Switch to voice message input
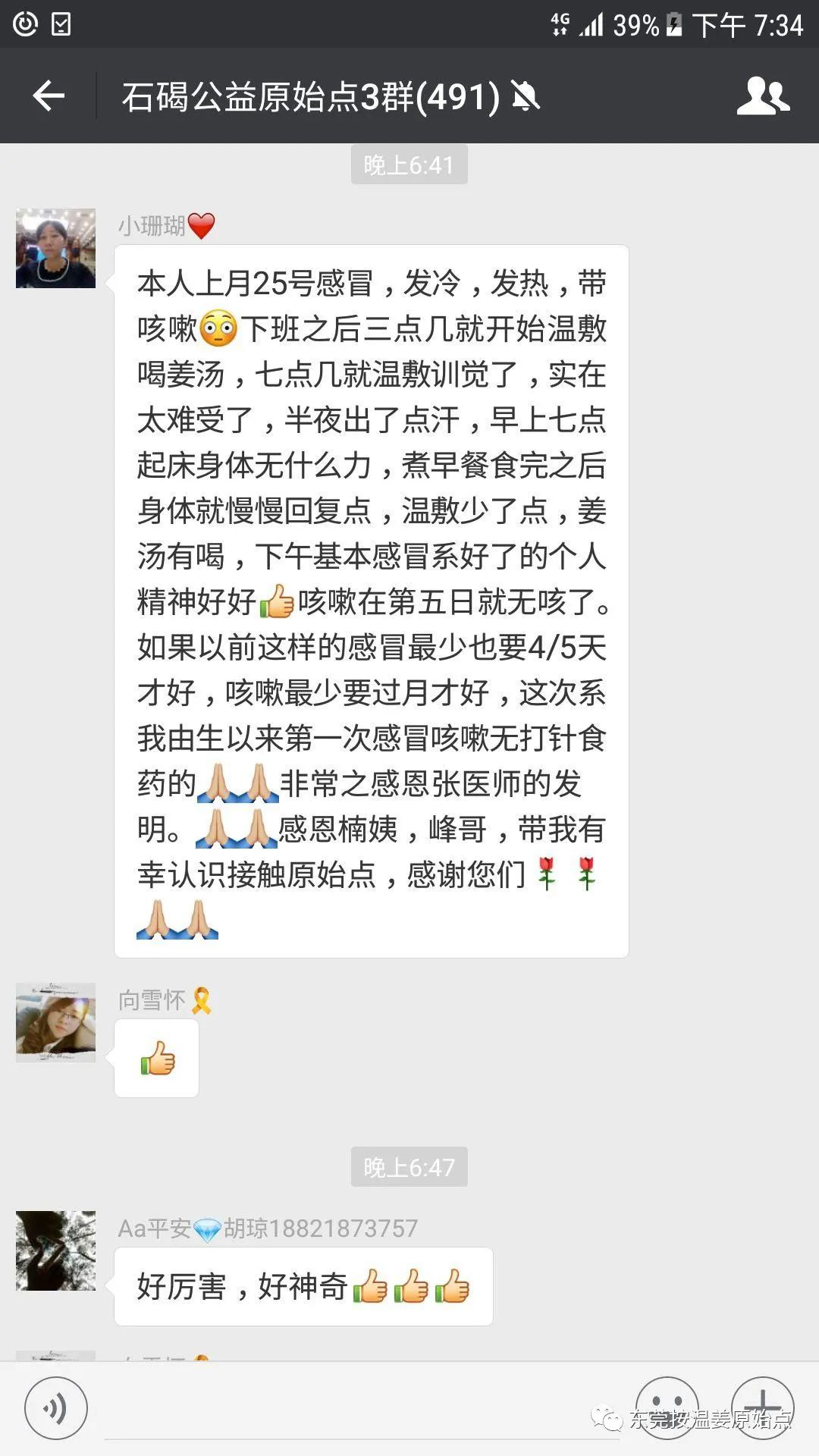The height and width of the screenshot is (1456, 819). (56, 1408)
